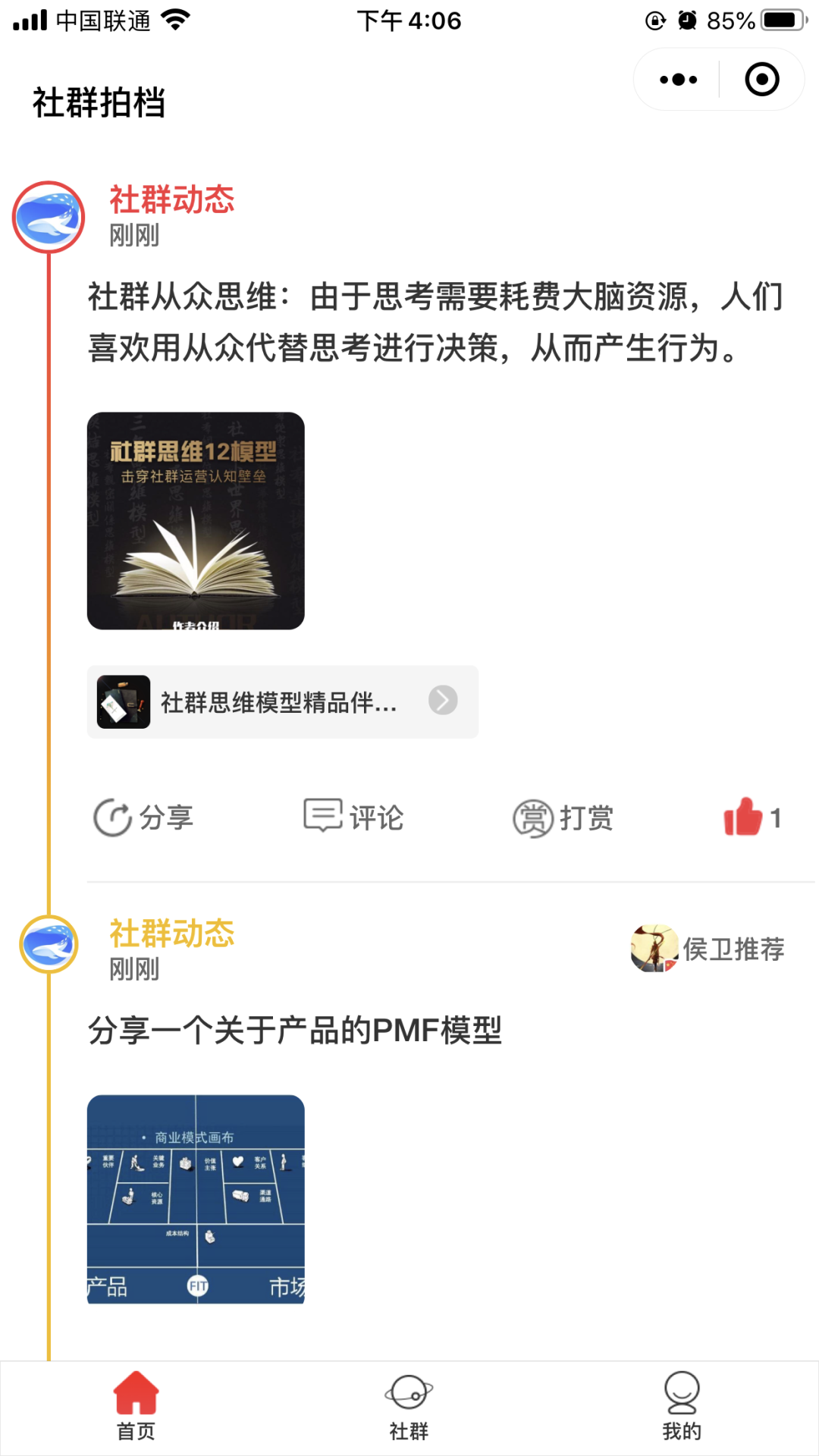The image size is (819, 1456).
Task: Close the mini program via circle button
Action: pos(761,80)
